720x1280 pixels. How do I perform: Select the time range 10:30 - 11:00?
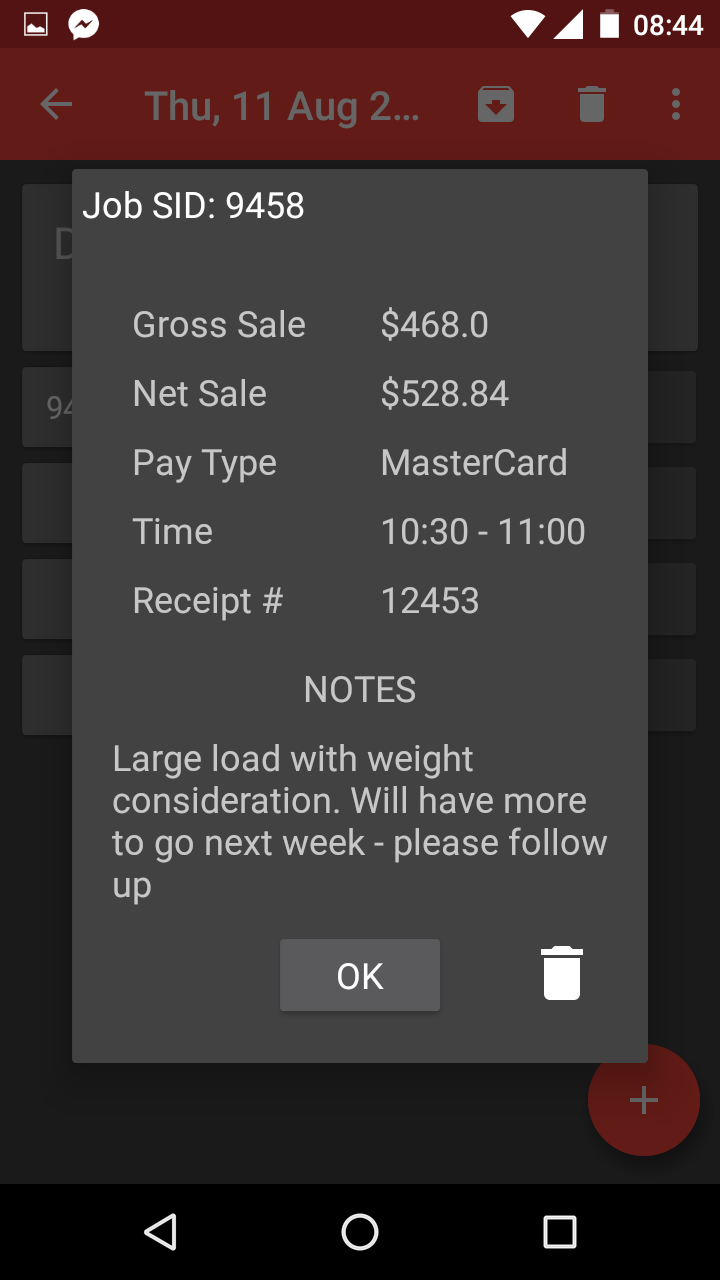(x=483, y=531)
